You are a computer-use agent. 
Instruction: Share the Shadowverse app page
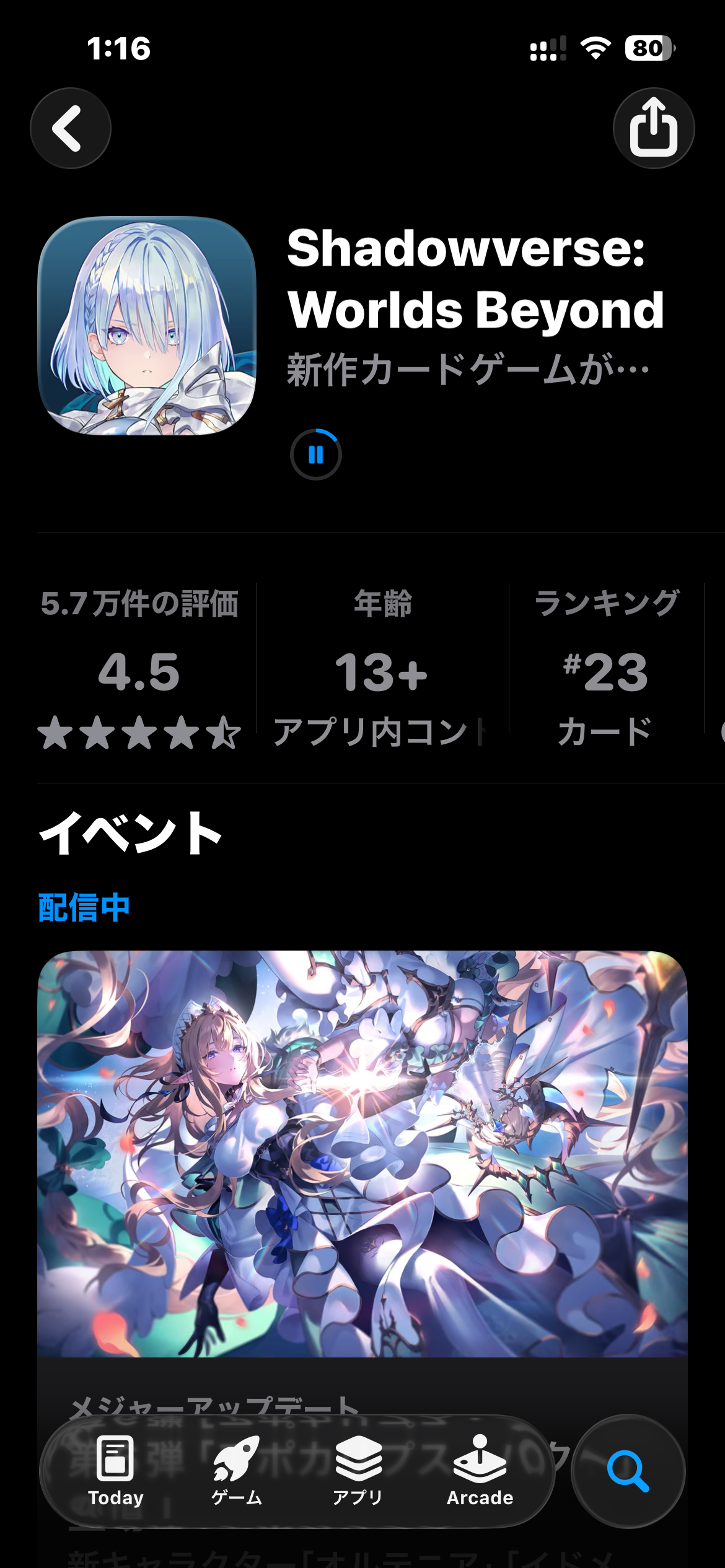click(653, 128)
